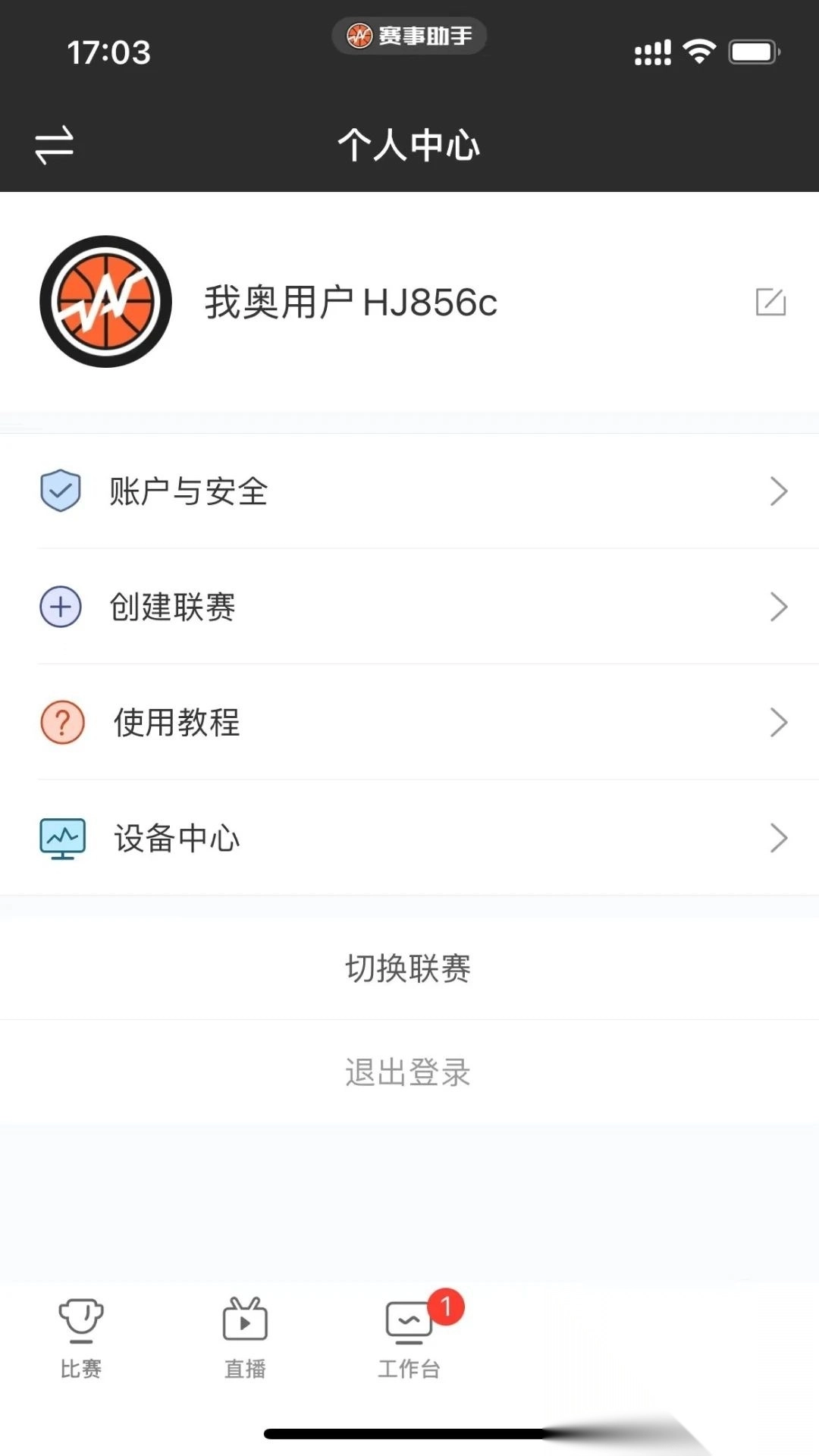The image size is (819, 1456).
Task: Tap the switch arrows icon in header
Action: [55, 144]
